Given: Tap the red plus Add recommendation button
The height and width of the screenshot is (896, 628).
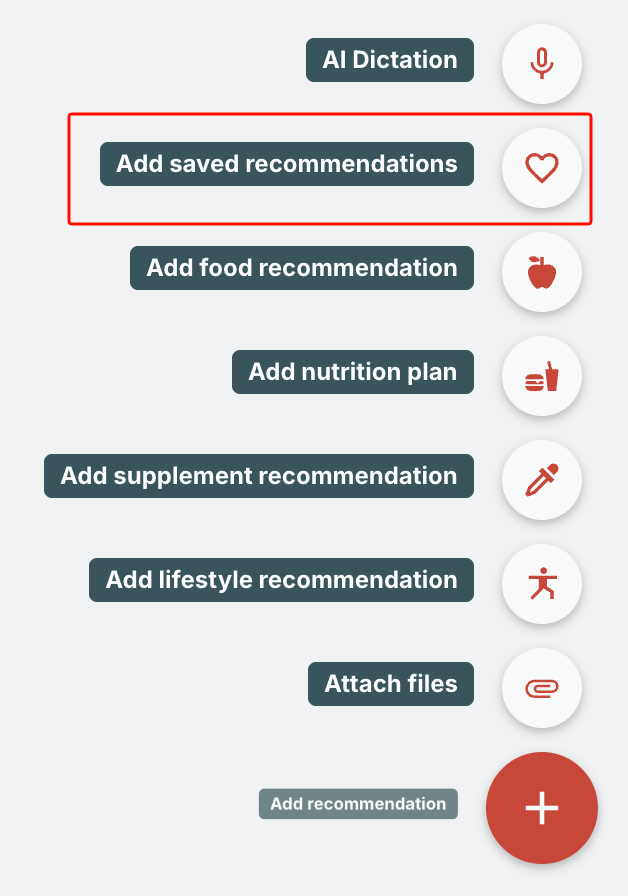Looking at the screenshot, I should [541, 808].
